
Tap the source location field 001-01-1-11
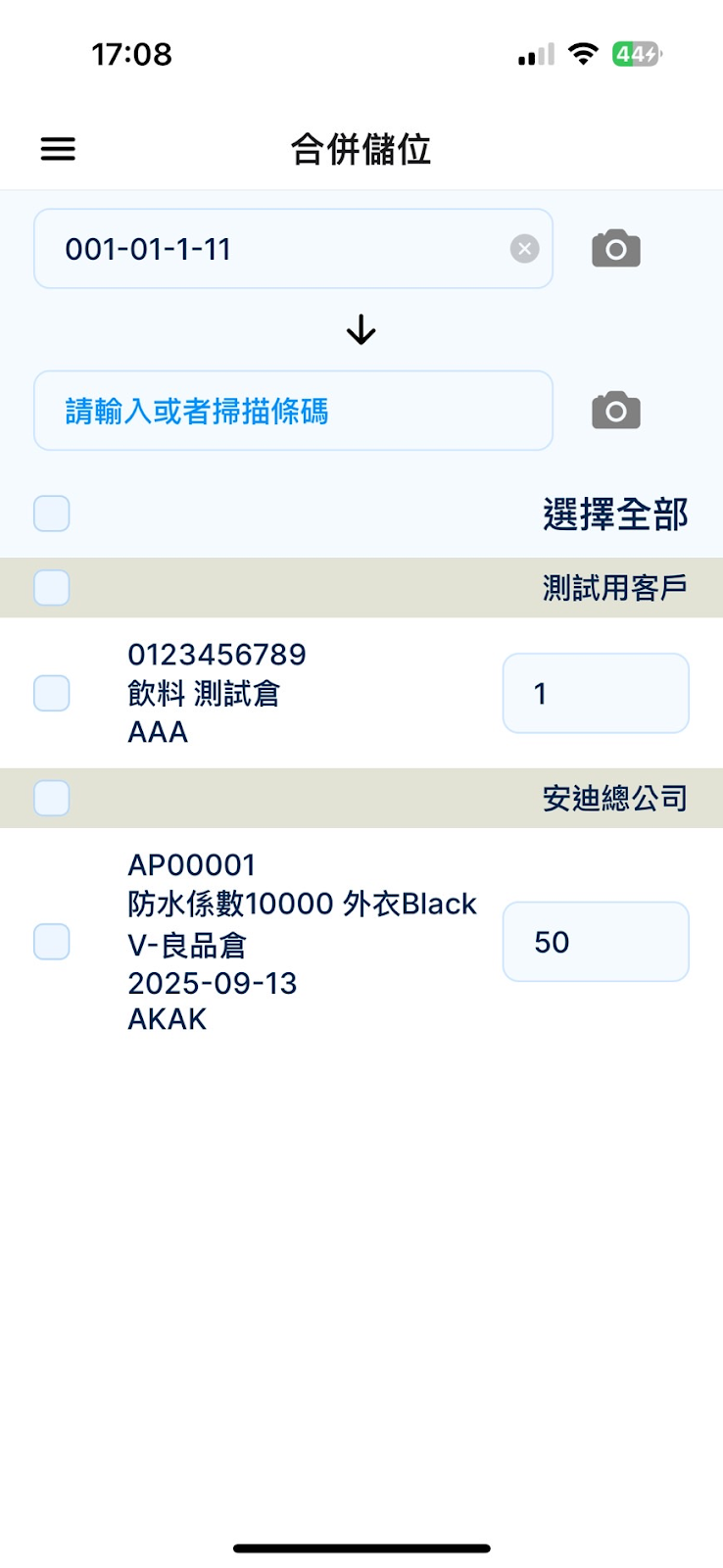293,249
